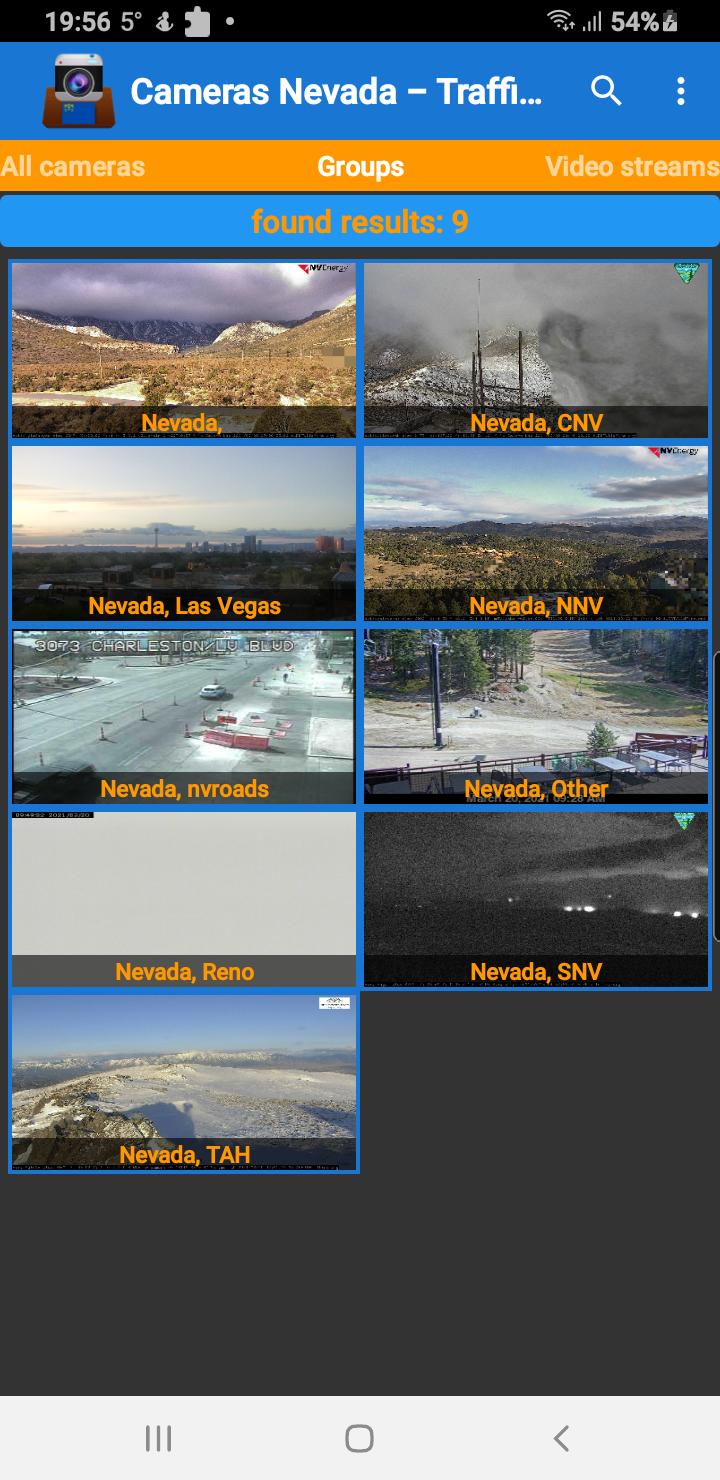Screen dimensions: 720x1480
Task: View the Nevada, SNV camera group
Action: point(536,899)
